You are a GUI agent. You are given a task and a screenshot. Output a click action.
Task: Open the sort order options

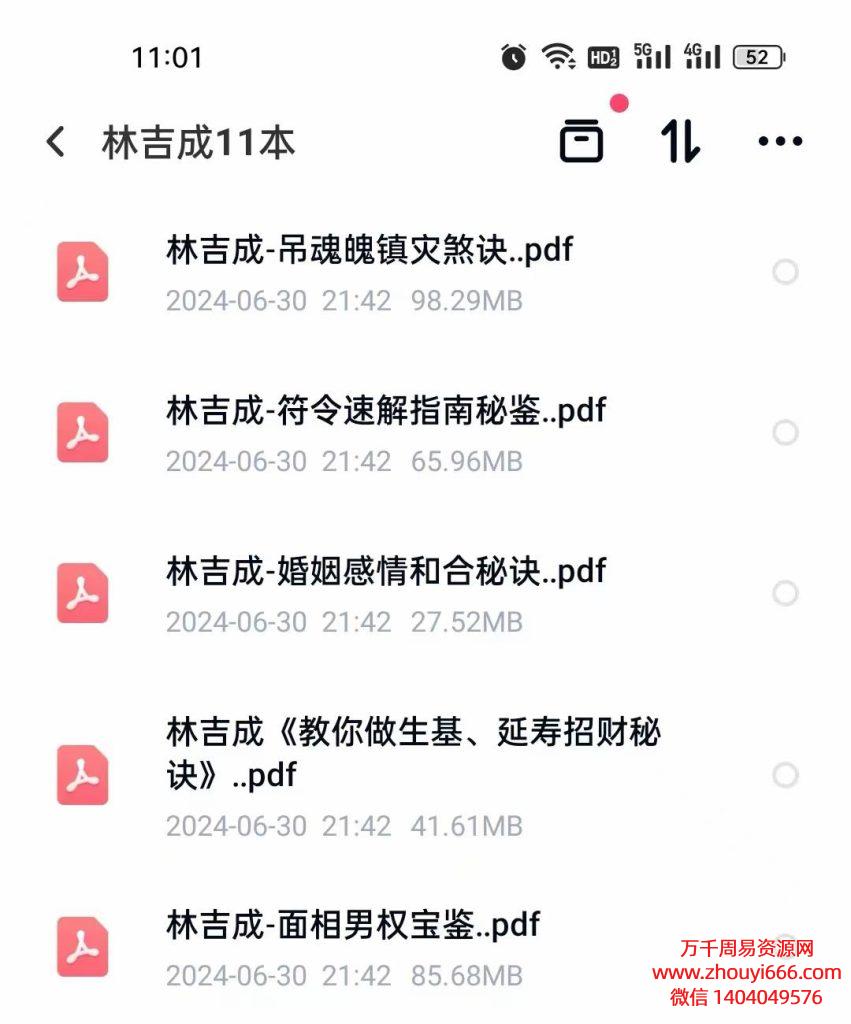point(681,141)
